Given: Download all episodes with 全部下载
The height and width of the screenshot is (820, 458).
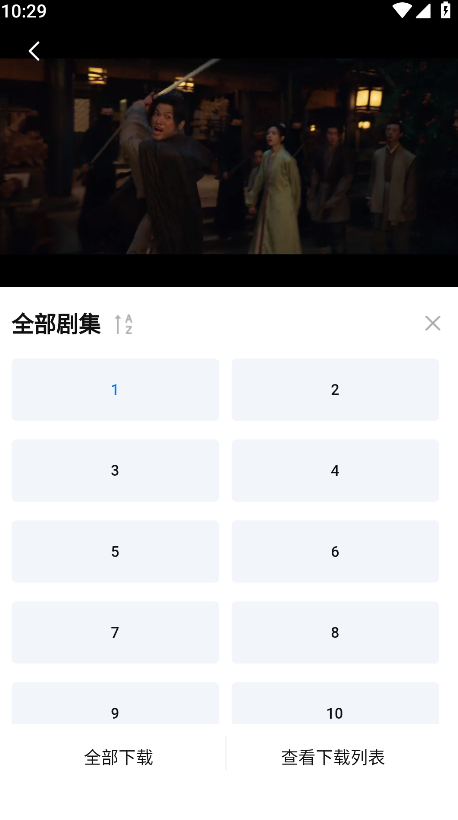Looking at the screenshot, I should [119, 757].
